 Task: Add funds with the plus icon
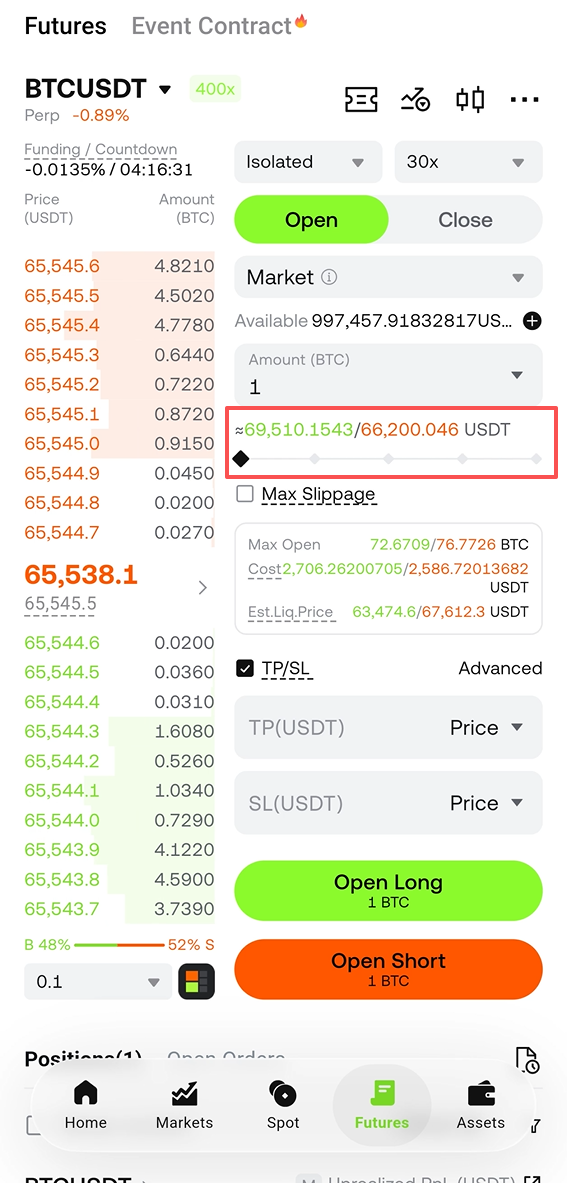(x=532, y=321)
